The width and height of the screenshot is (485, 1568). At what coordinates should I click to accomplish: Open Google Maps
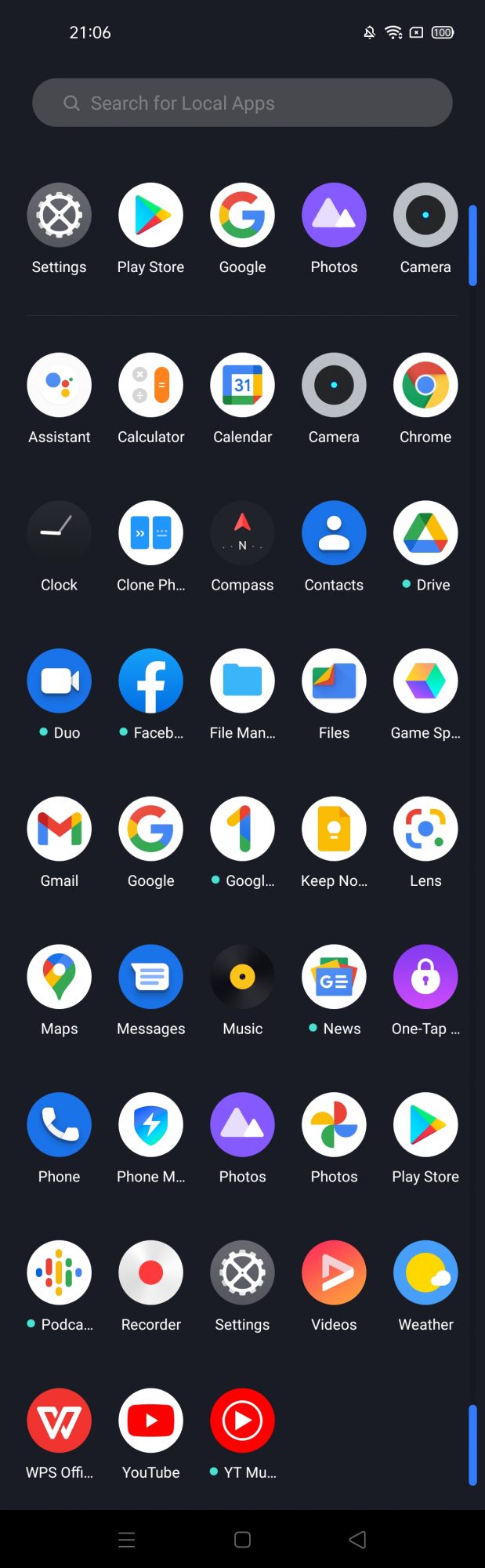point(60,977)
